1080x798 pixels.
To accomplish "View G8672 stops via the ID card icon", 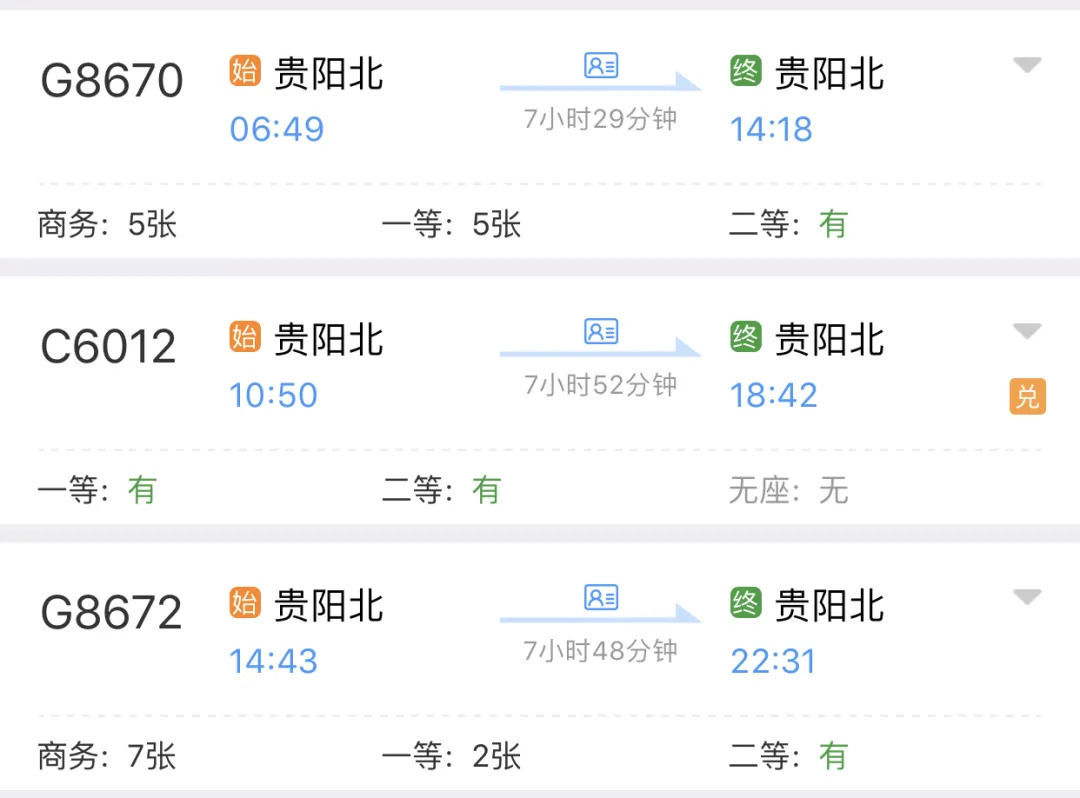I will coord(601,598).
